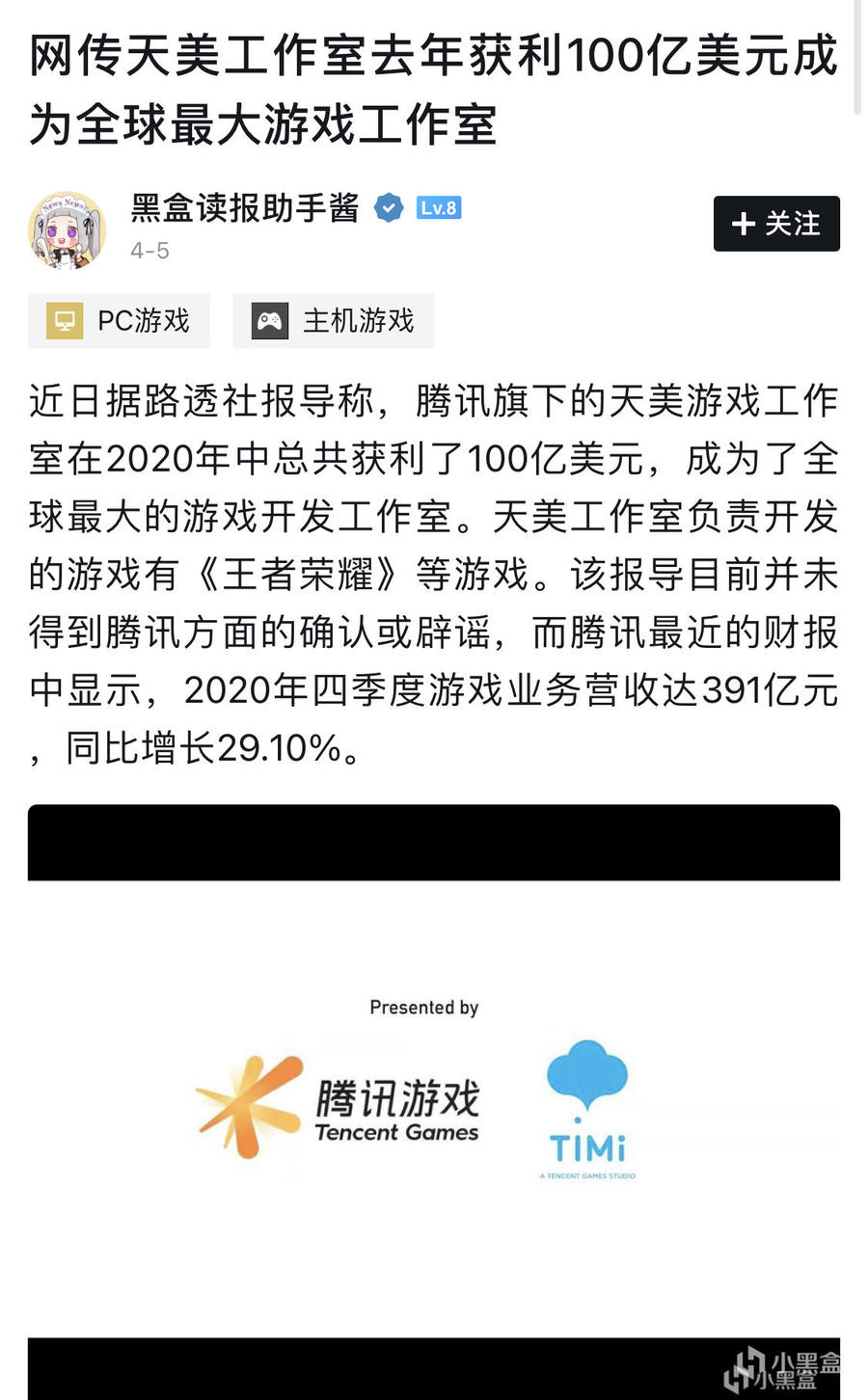Select the PC游戏 topic chip
Viewport: 868px width, 1400px height.
click(119, 321)
